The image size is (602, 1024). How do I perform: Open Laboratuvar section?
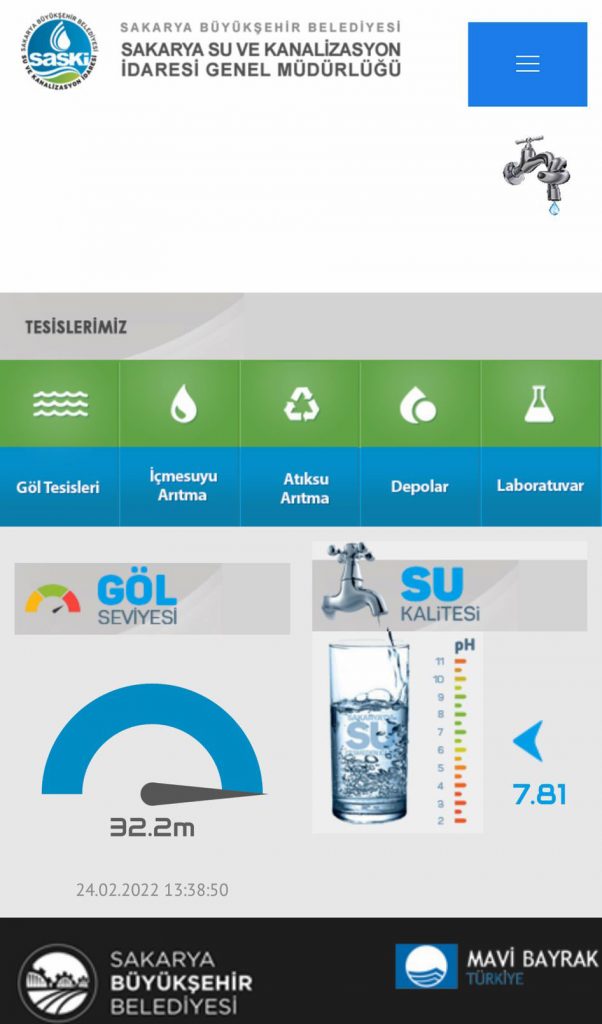[x=541, y=443]
